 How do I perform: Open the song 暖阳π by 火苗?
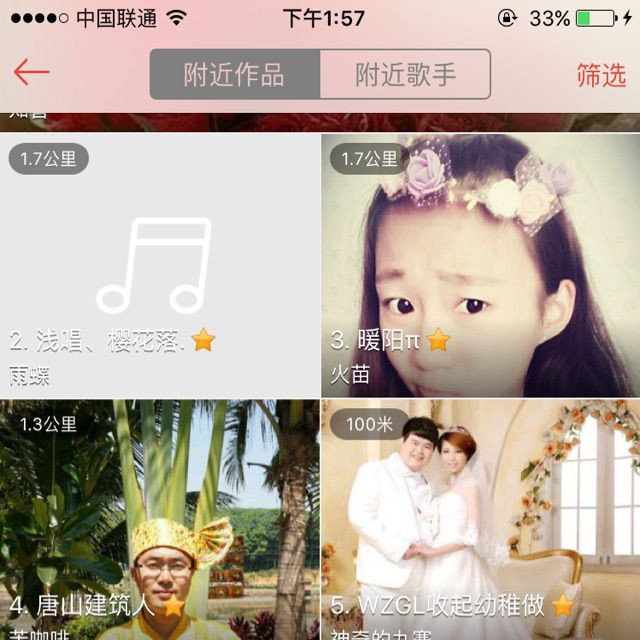(480, 265)
